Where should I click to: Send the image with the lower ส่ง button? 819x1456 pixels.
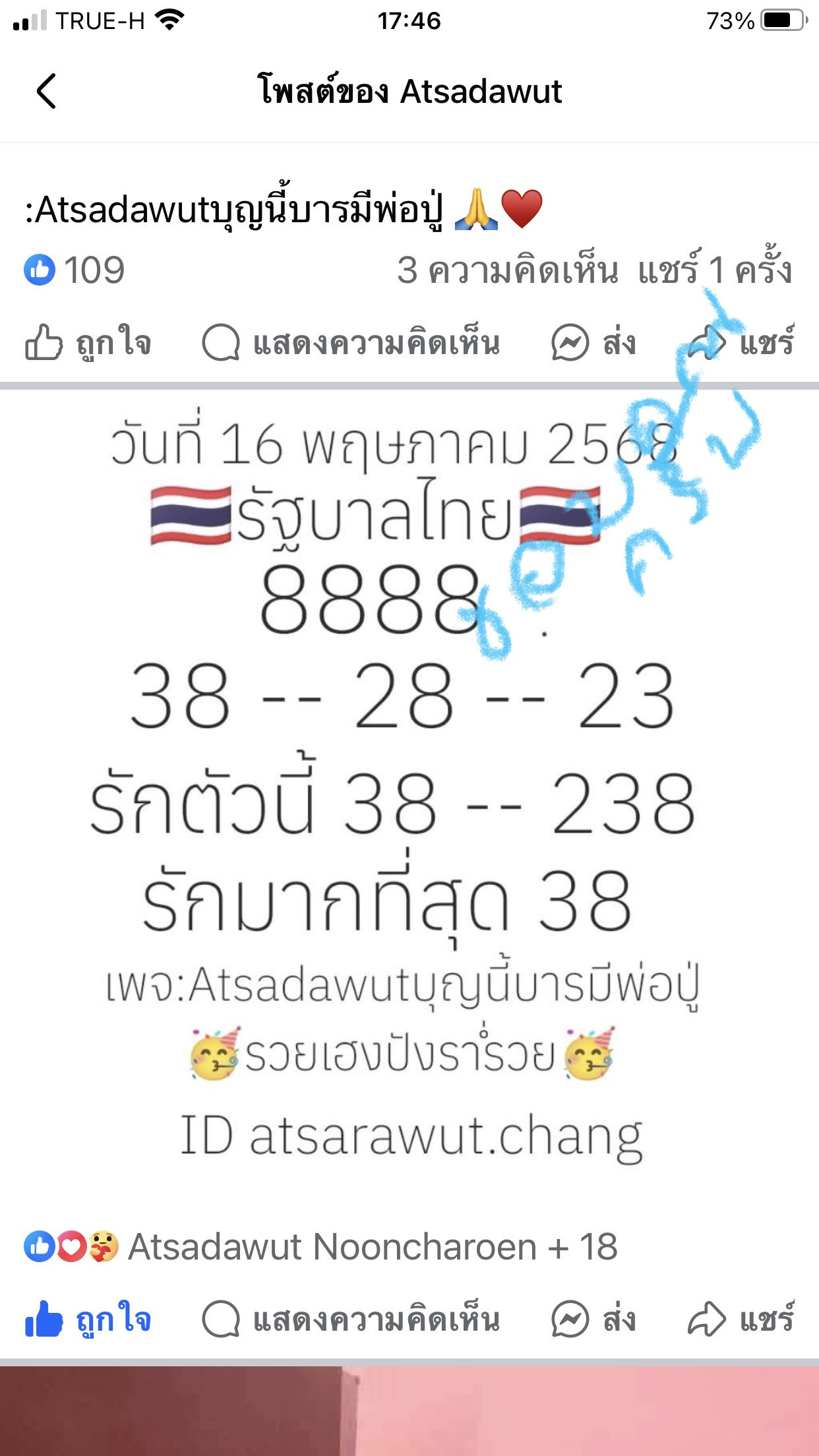point(593,1319)
